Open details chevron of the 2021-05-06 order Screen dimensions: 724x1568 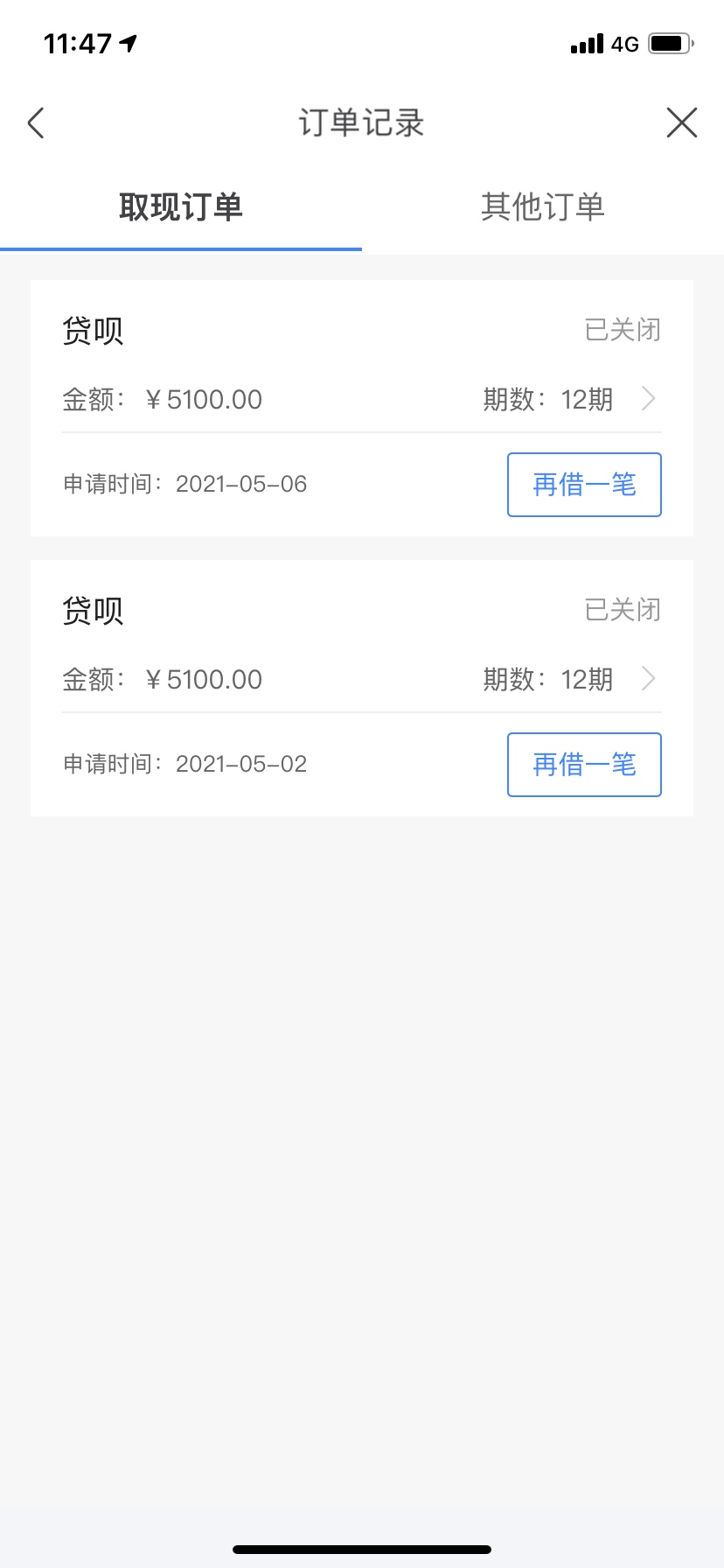point(649,399)
